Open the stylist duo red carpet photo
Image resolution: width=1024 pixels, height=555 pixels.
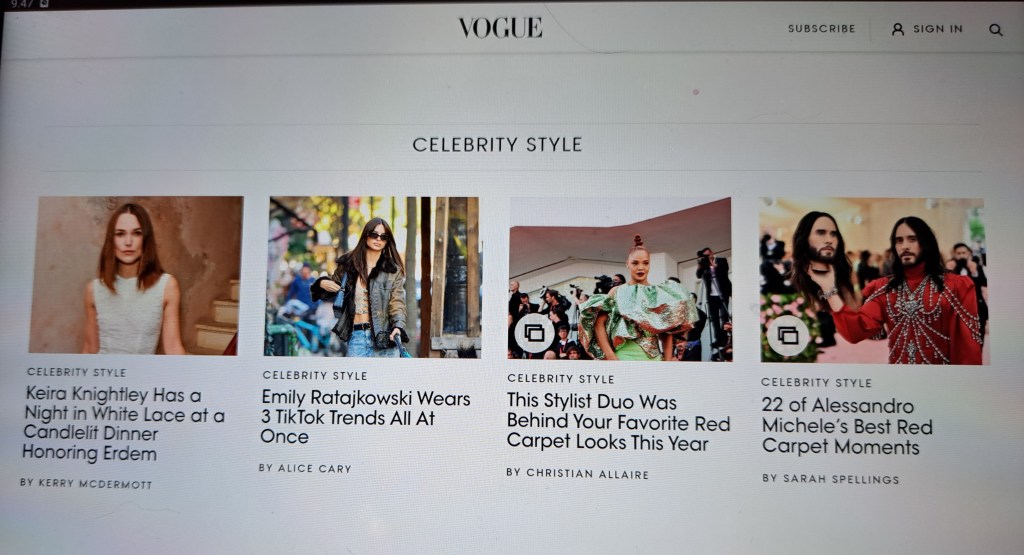point(620,279)
